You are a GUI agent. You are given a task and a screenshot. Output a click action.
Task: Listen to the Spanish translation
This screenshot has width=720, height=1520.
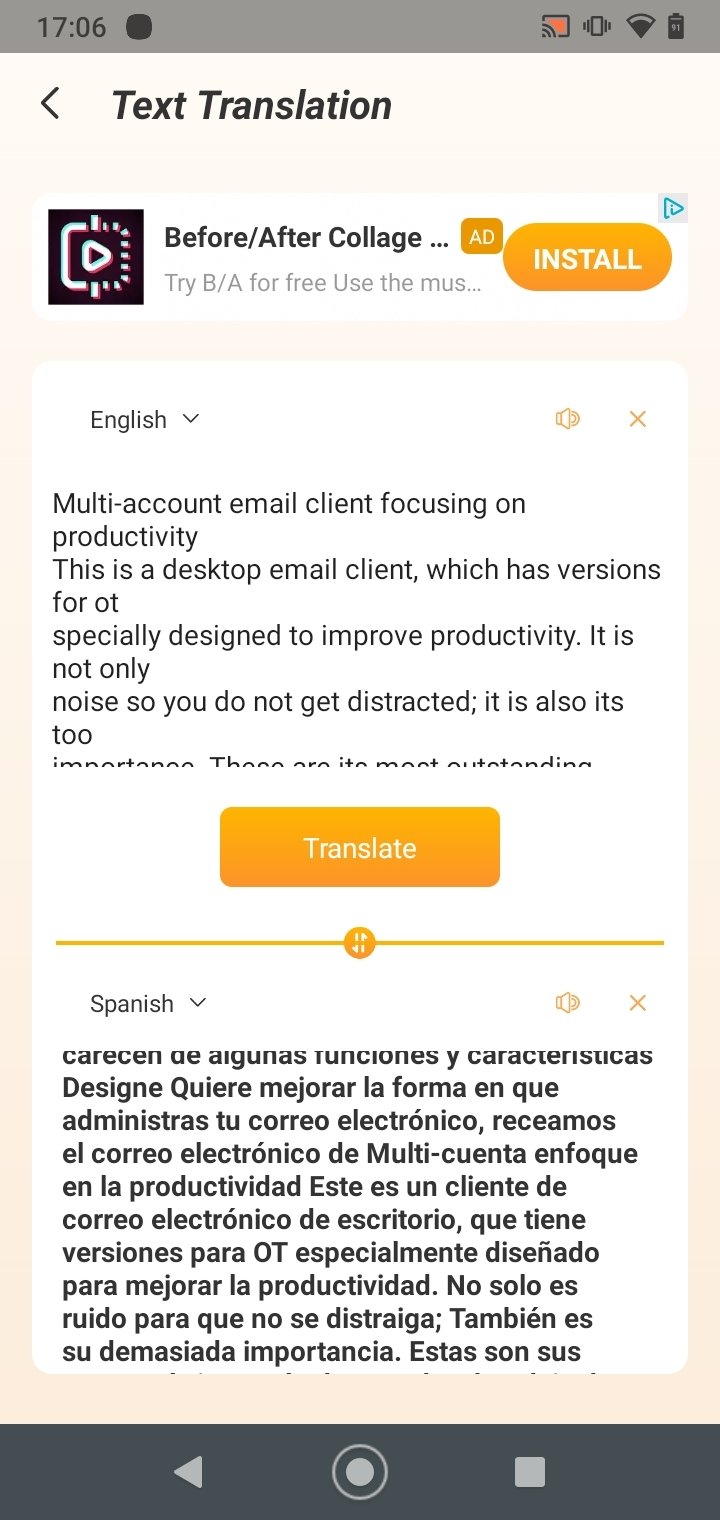coord(568,1003)
